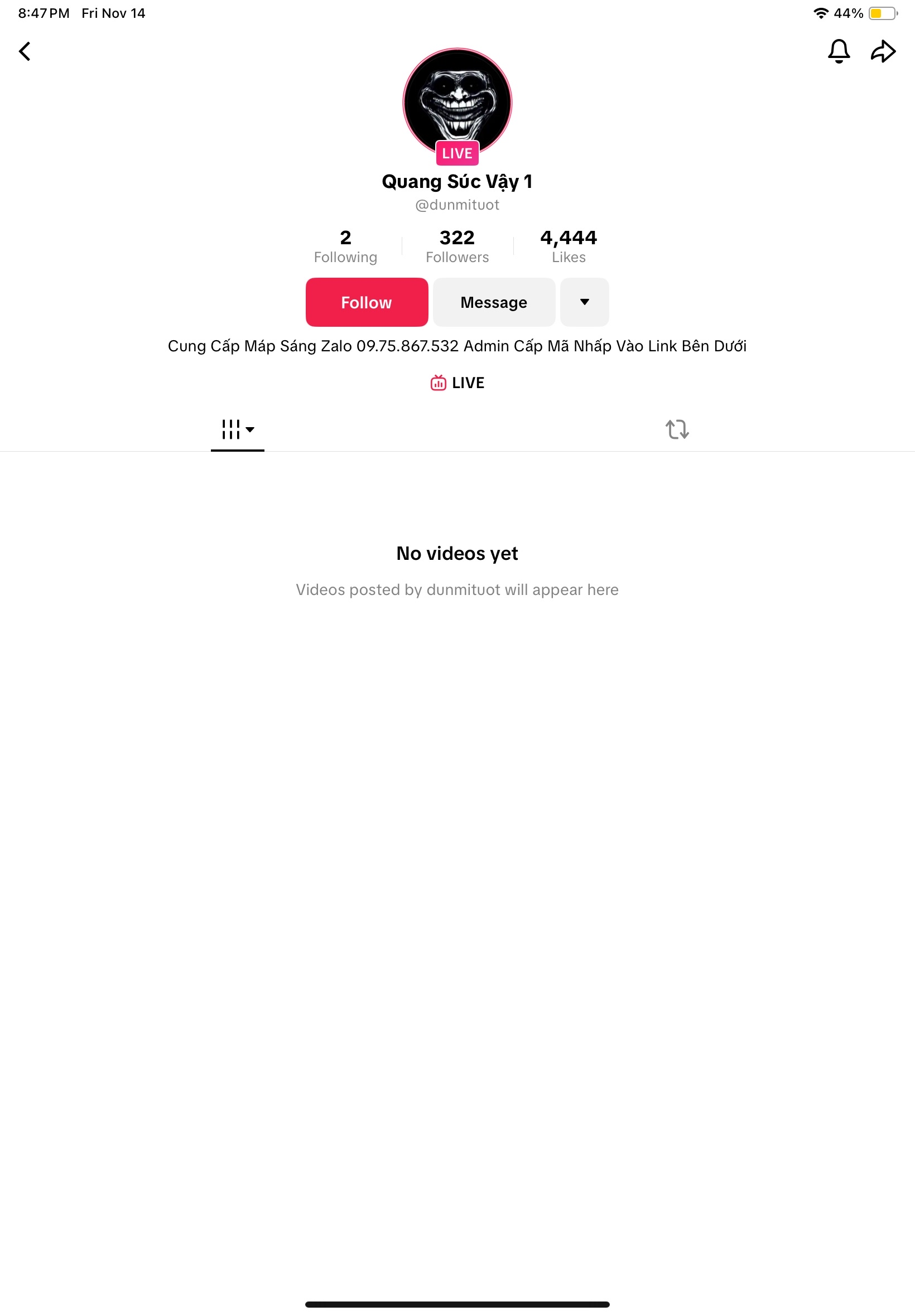View the Following list
The height and width of the screenshot is (1316, 915).
point(345,246)
